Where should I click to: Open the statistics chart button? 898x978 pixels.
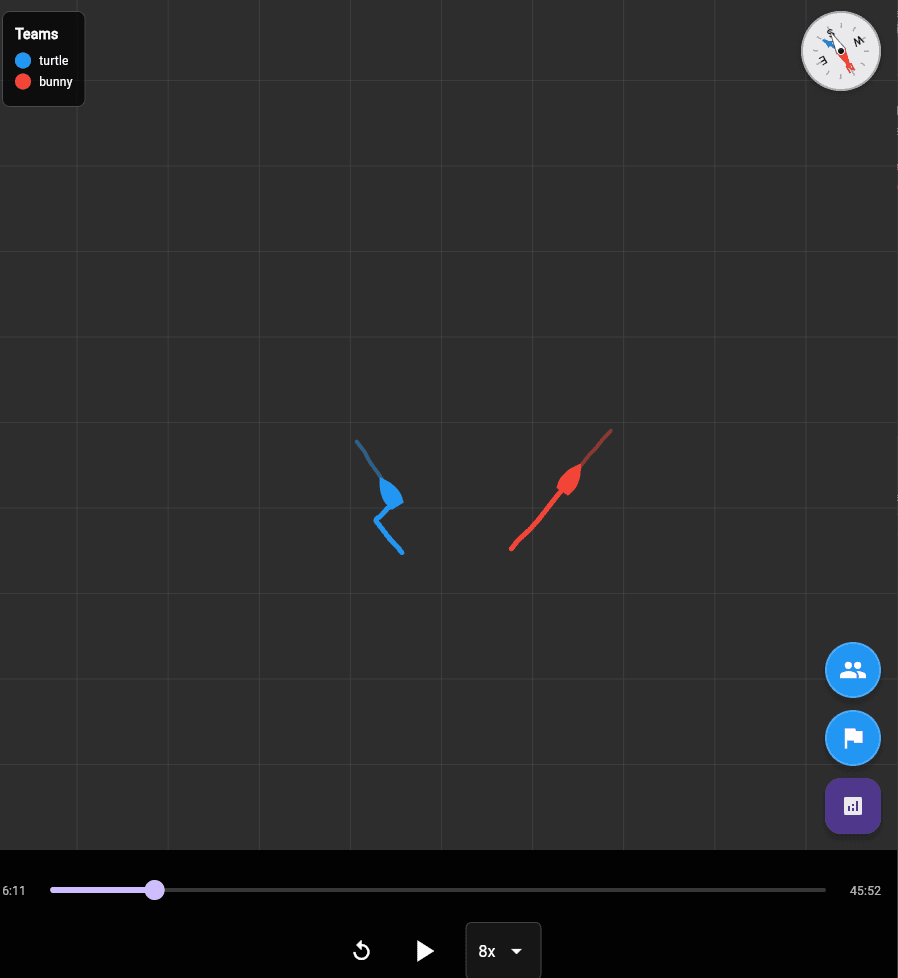pyautogui.click(x=852, y=805)
